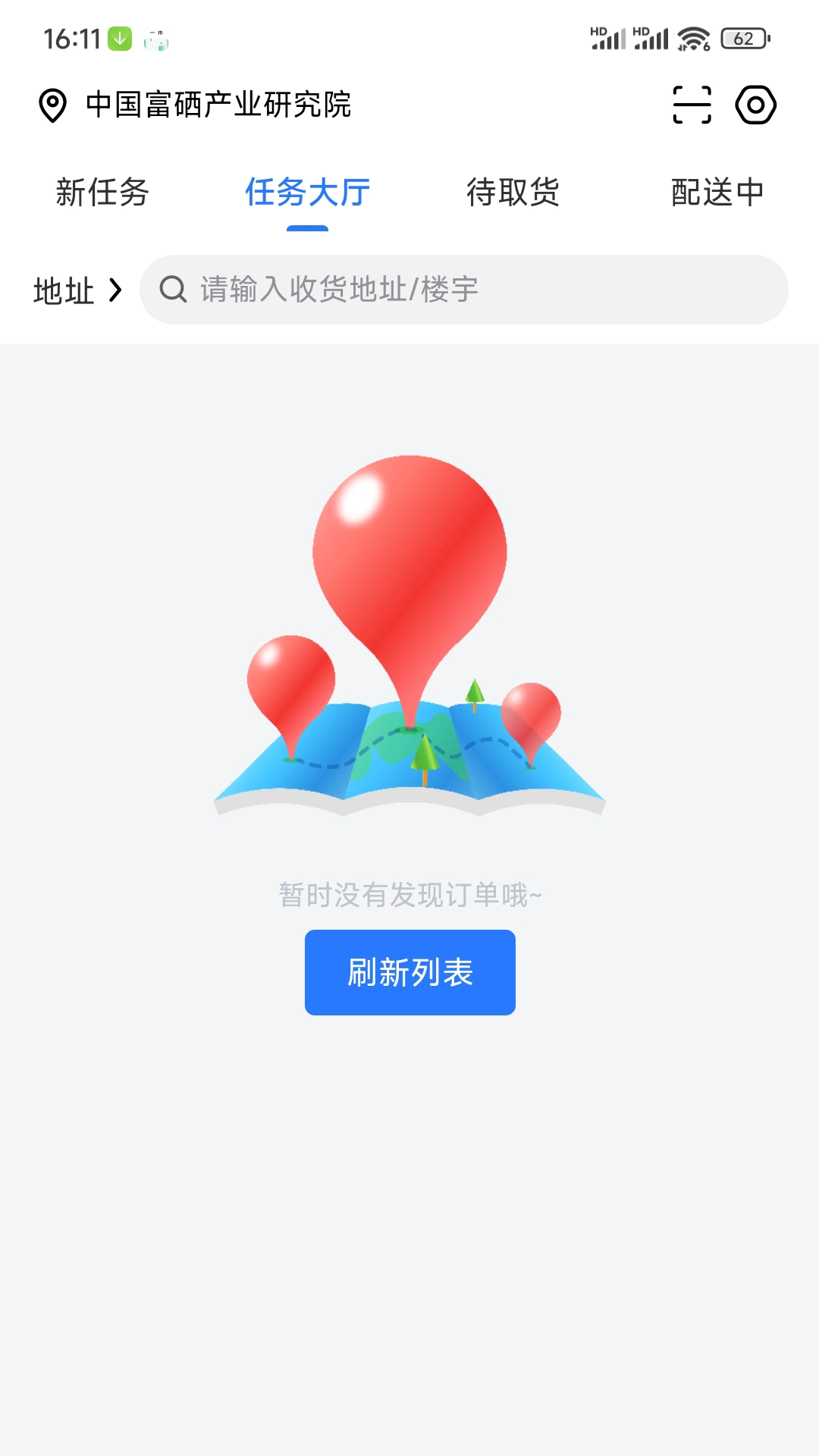Switch to the 新任务 tab
This screenshot has height=1456, width=819.
102,193
